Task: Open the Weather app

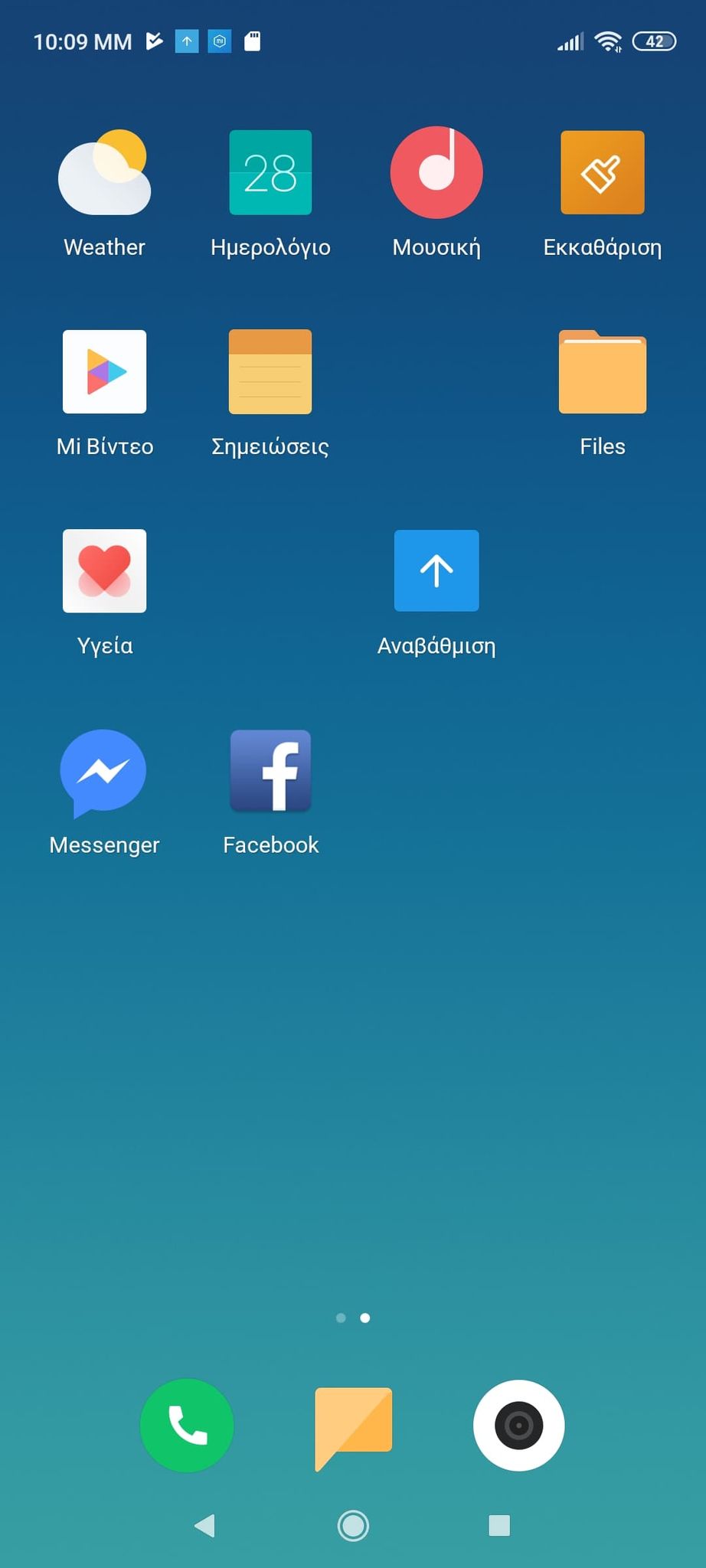Action: pyautogui.click(x=105, y=173)
